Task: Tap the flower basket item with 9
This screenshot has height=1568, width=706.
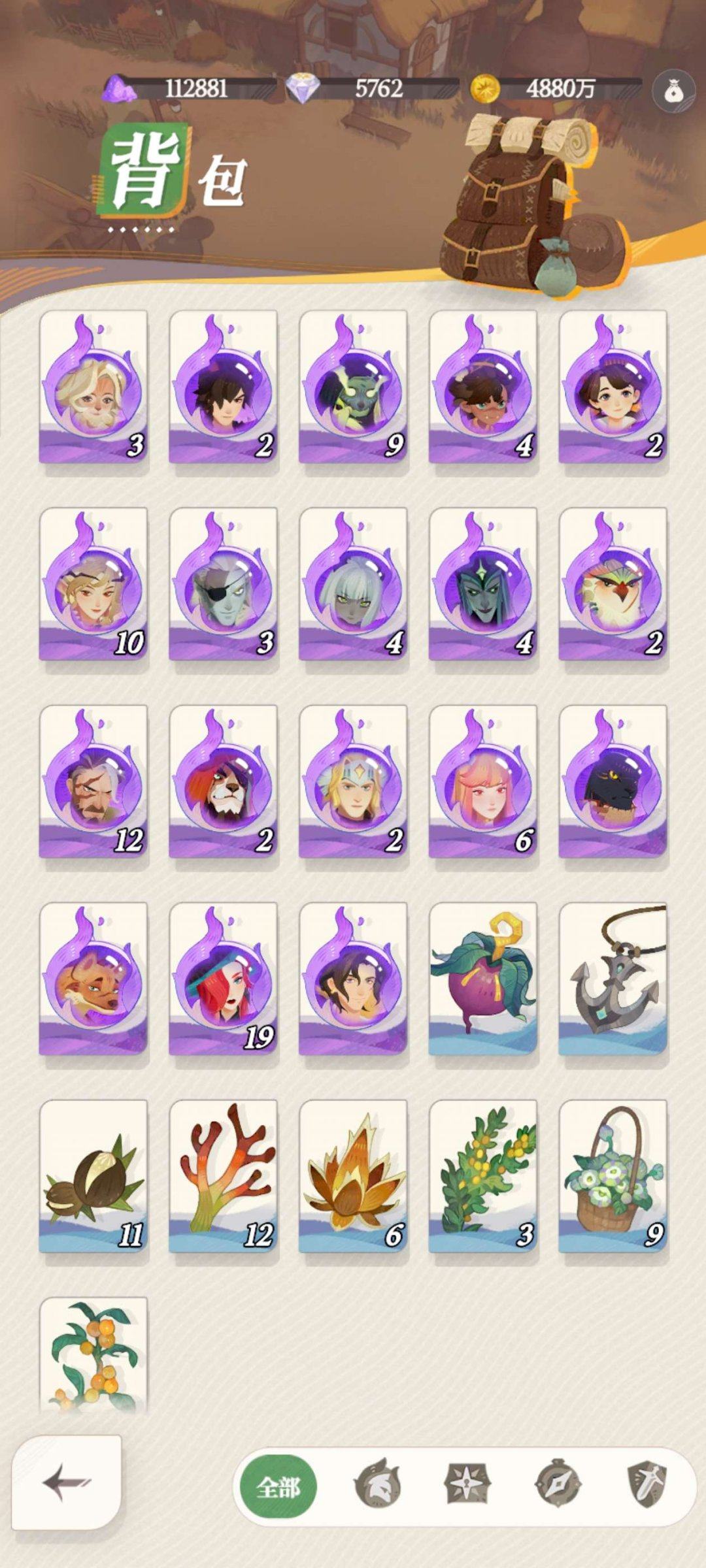Action: coord(613,1176)
